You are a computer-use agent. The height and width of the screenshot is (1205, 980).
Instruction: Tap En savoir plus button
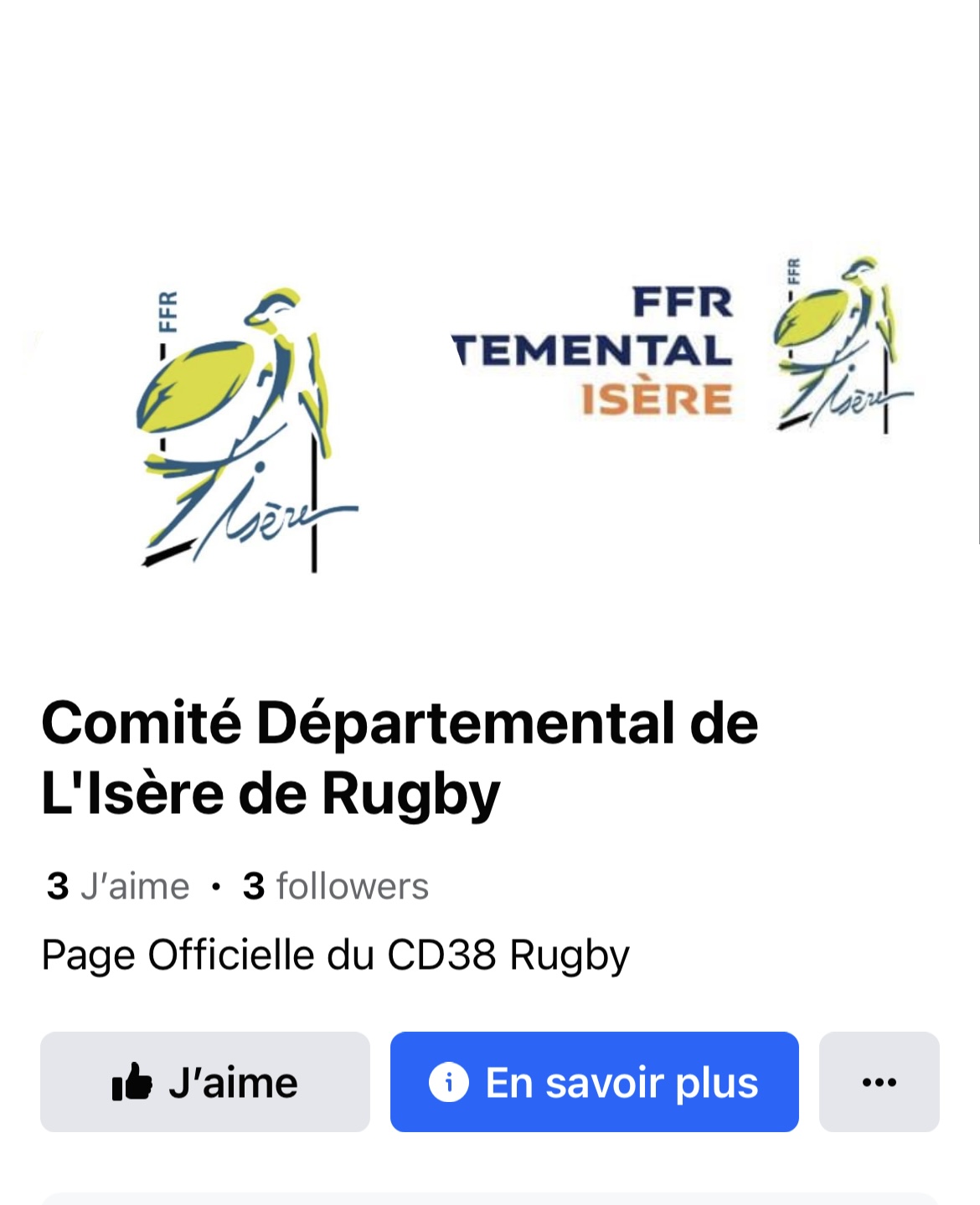click(x=594, y=1082)
